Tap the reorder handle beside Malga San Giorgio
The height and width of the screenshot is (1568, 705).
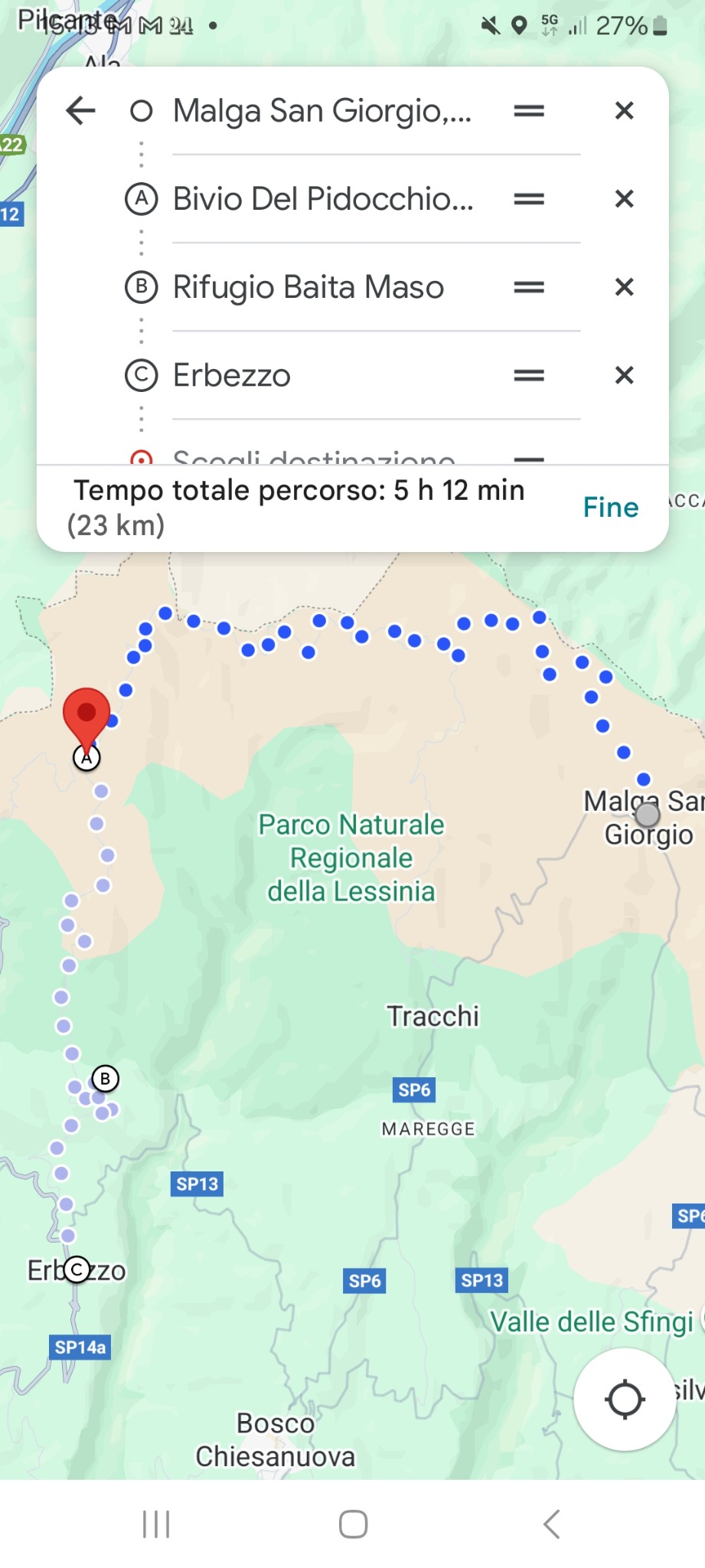click(528, 110)
